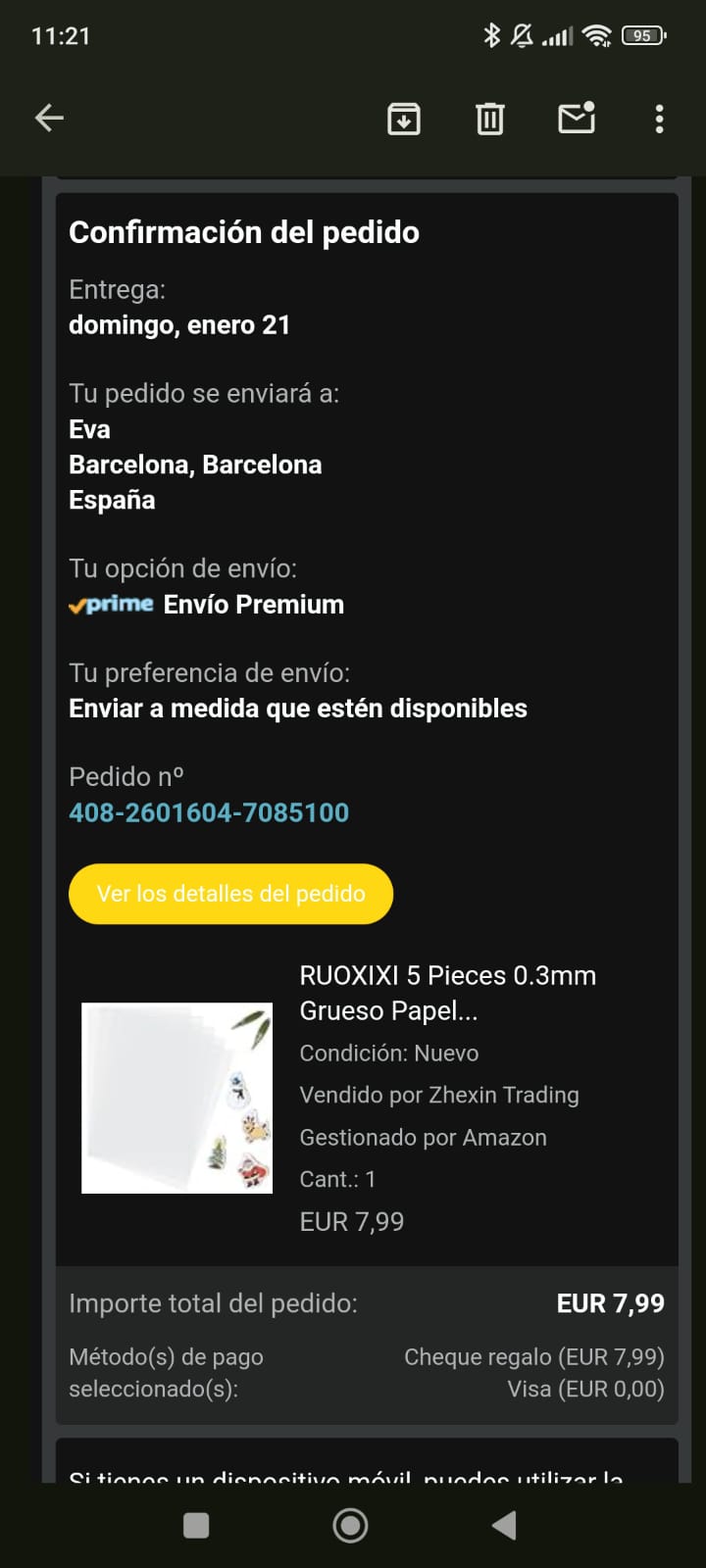Delete this email

click(x=490, y=119)
